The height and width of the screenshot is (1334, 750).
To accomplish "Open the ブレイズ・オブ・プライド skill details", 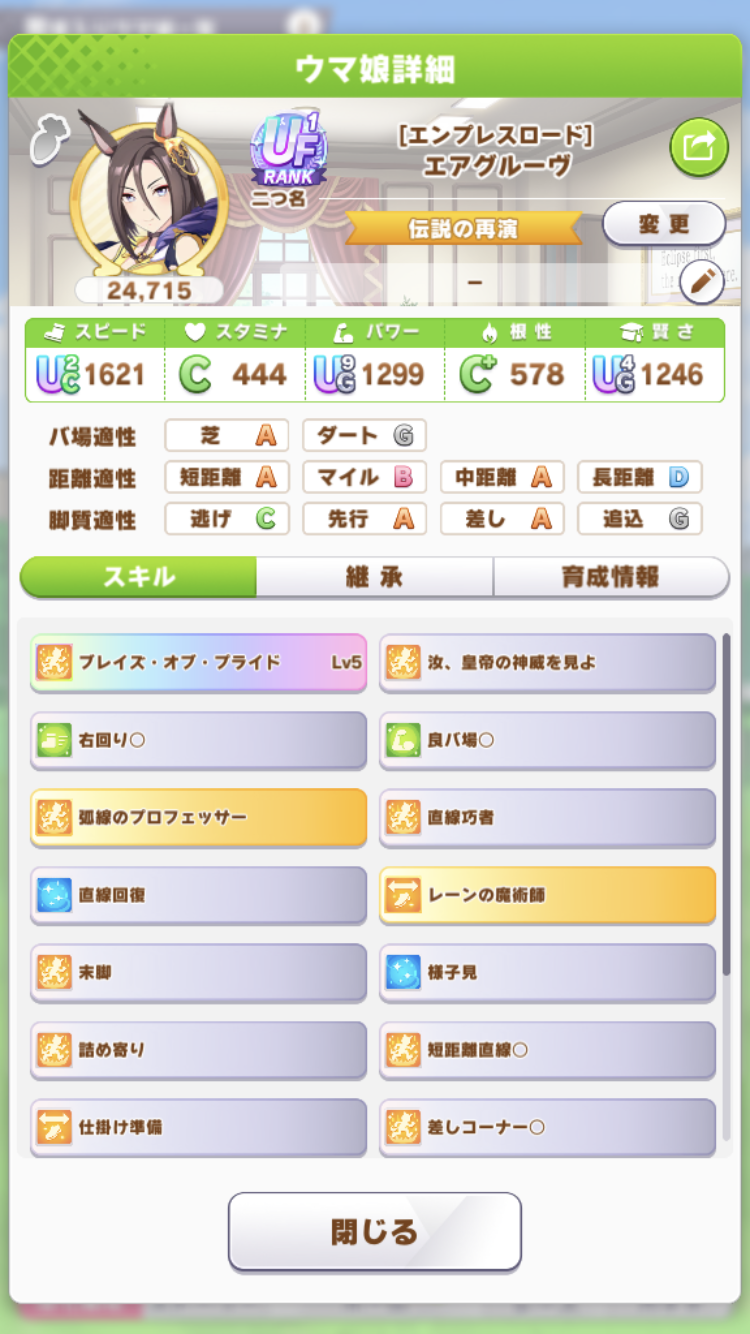I will (x=198, y=662).
